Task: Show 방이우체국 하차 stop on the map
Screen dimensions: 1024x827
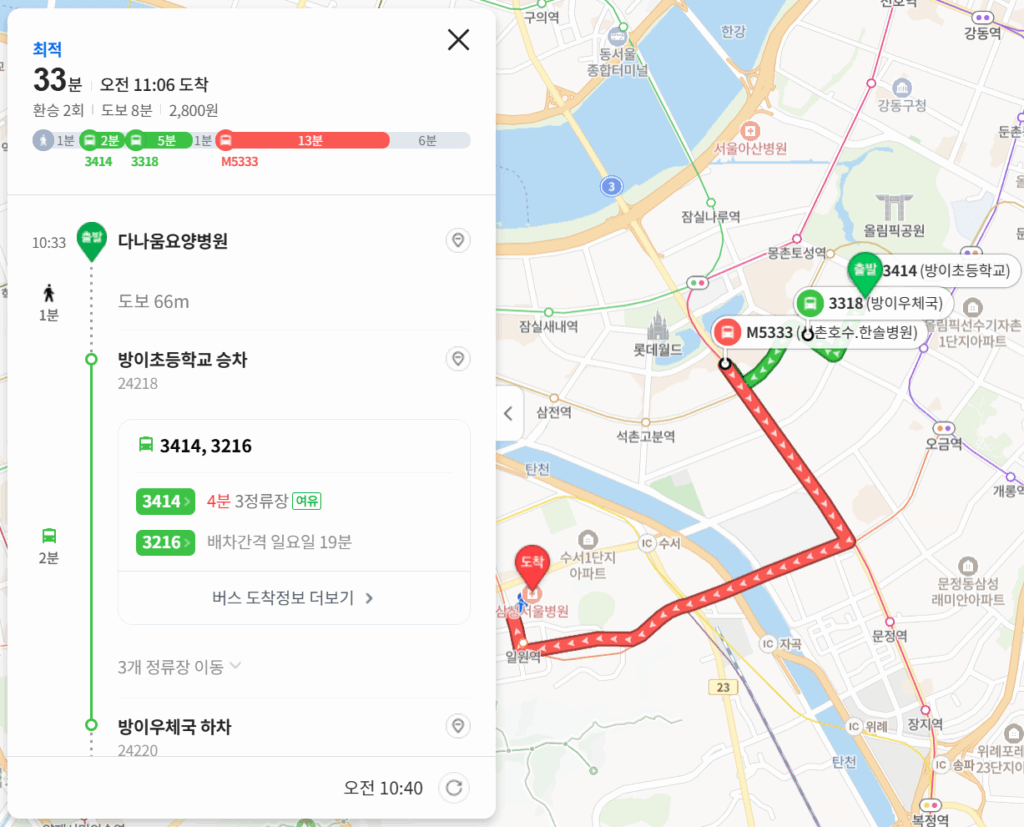Action: click(458, 726)
